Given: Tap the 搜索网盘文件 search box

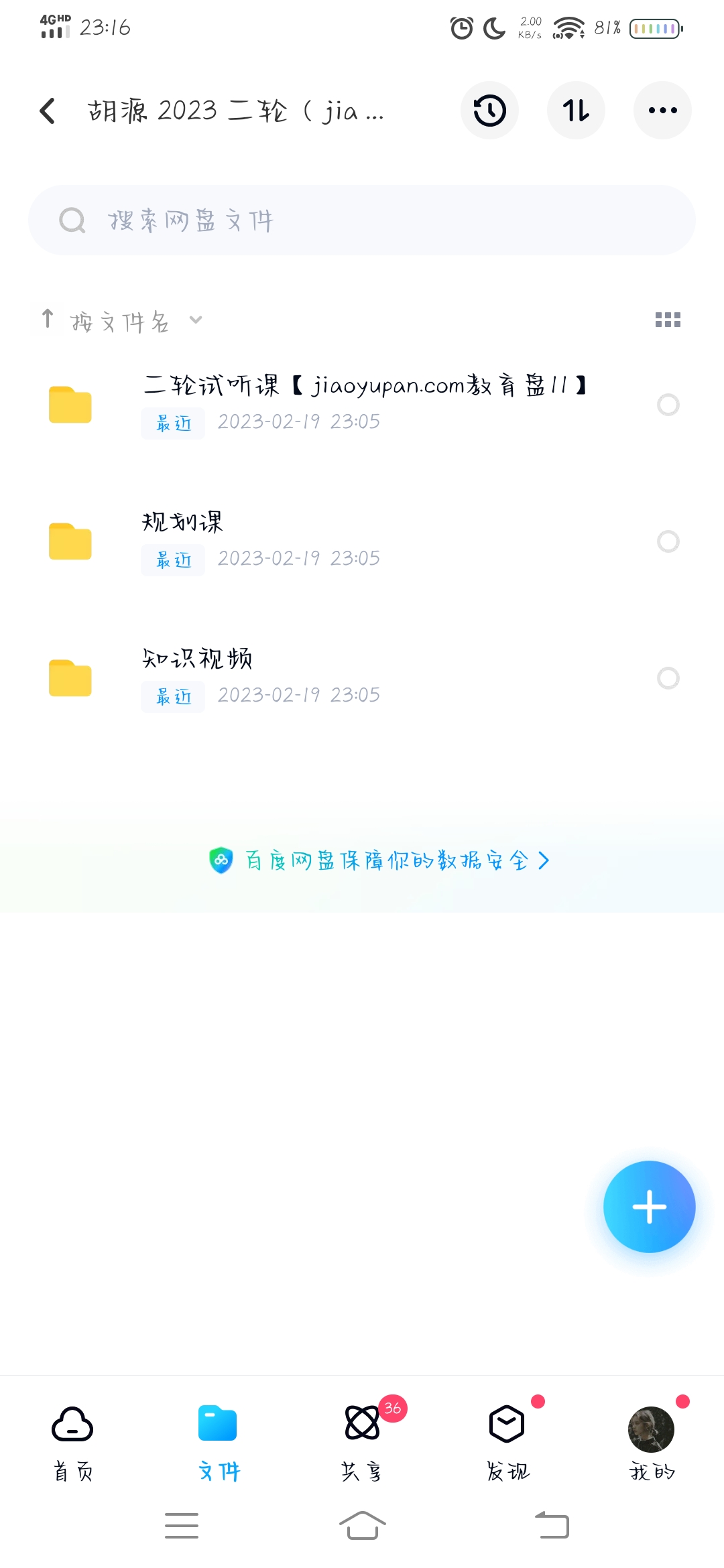Looking at the screenshot, I should pyautogui.click(x=362, y=220).
